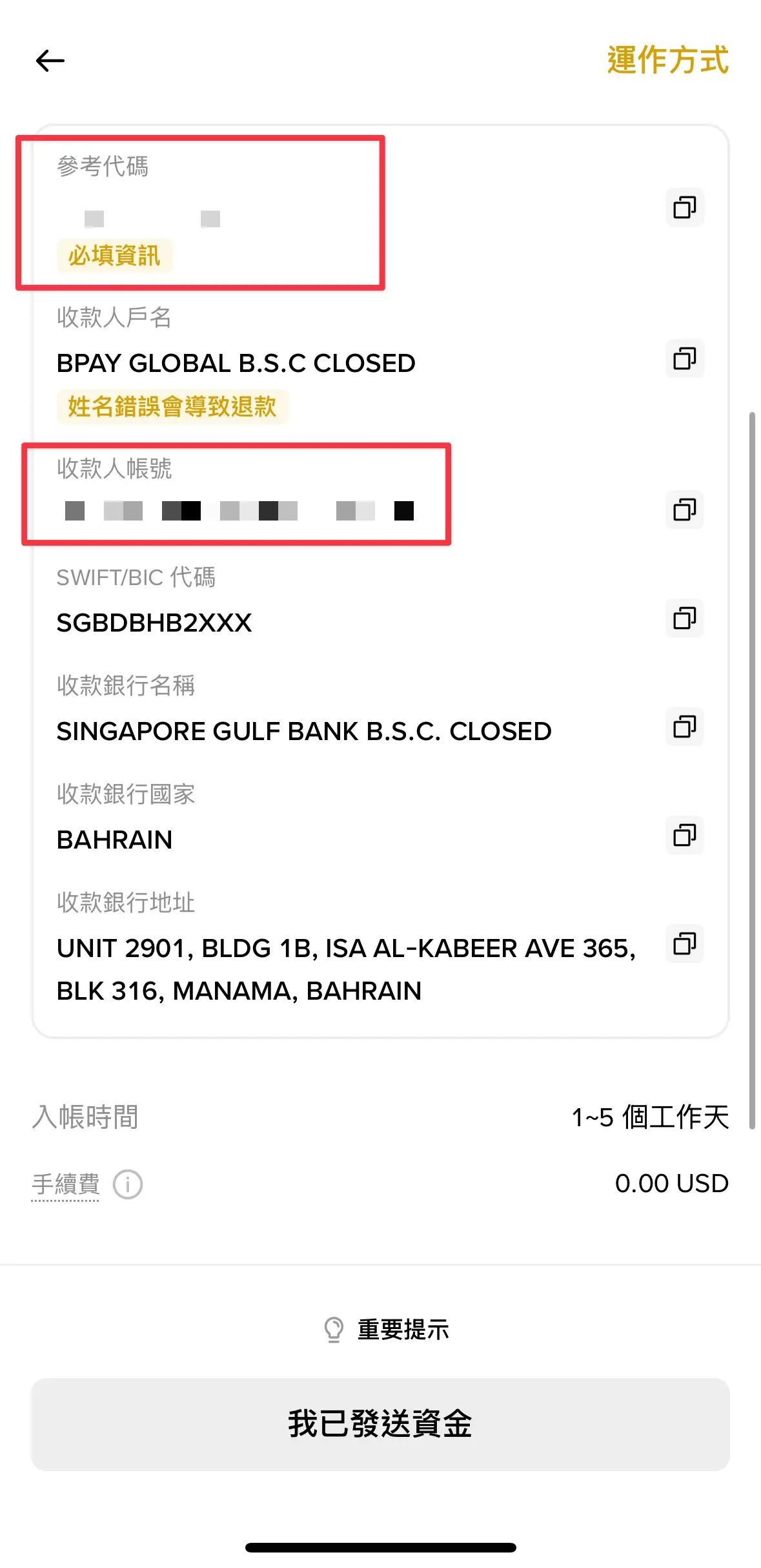Open the 運作方式 link
Image resolution: width=761 pixels, height=1568 pixels.
tap(667, 60)
